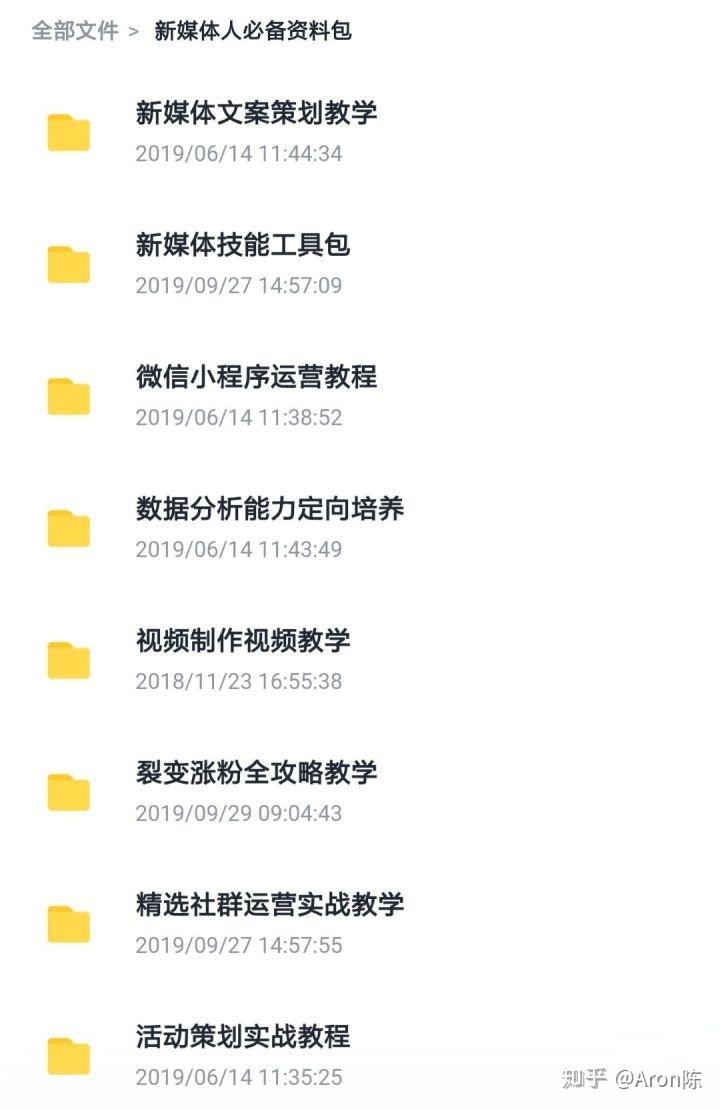Click the 精选社群运营实战教学 folder icon
The image size is (720, 1109).
coord(67,926)
